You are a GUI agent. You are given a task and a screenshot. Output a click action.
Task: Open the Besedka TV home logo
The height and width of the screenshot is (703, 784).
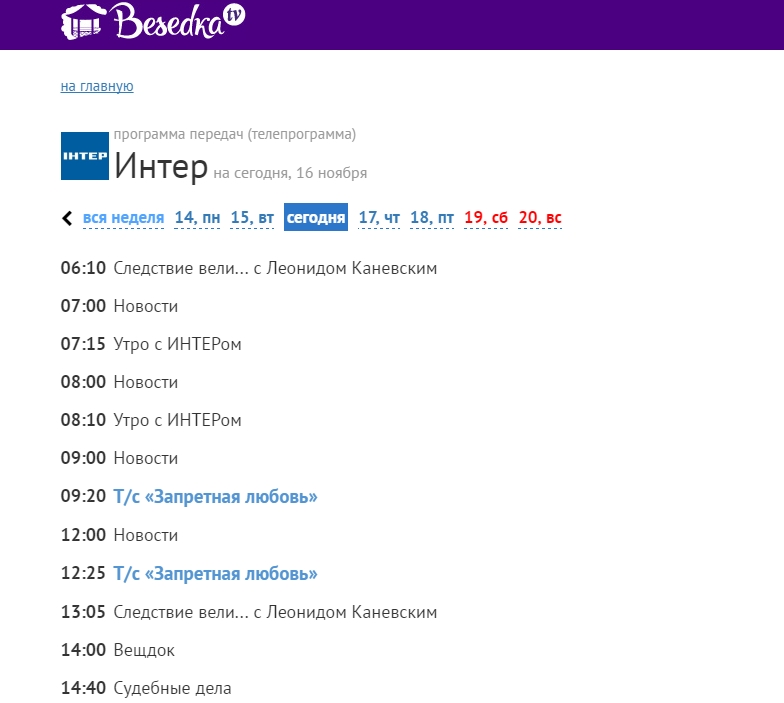[x=153, y=22]
